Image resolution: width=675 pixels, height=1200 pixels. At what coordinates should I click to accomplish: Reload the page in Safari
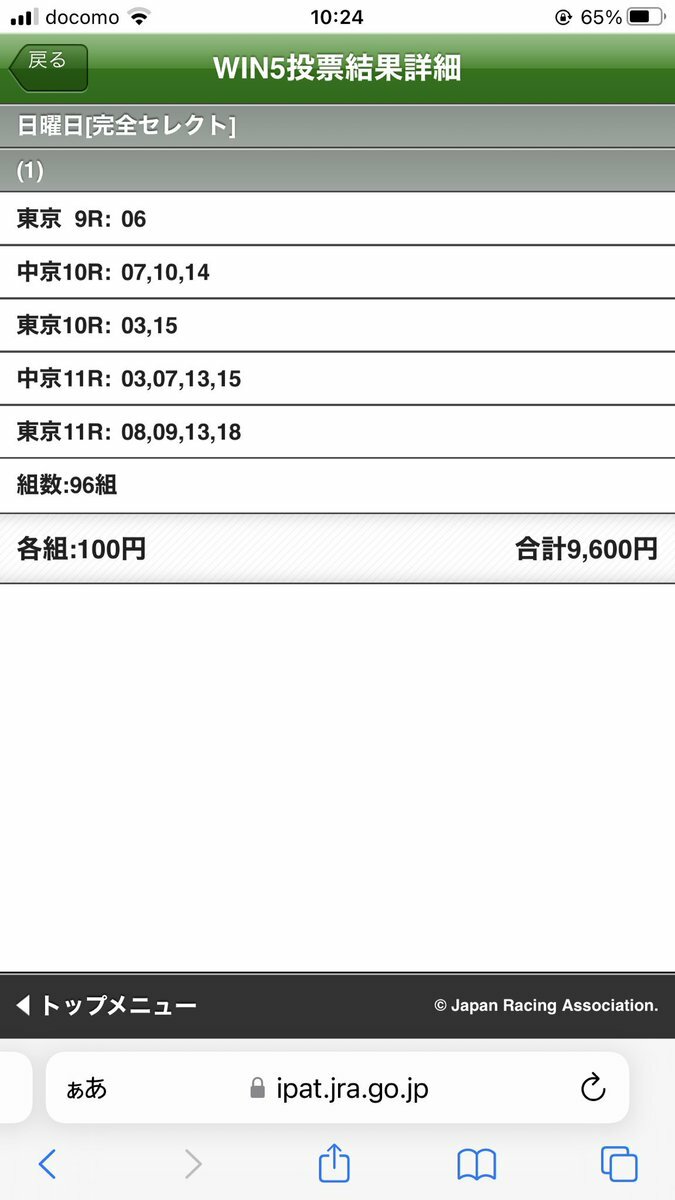[x=593, y=1088]
